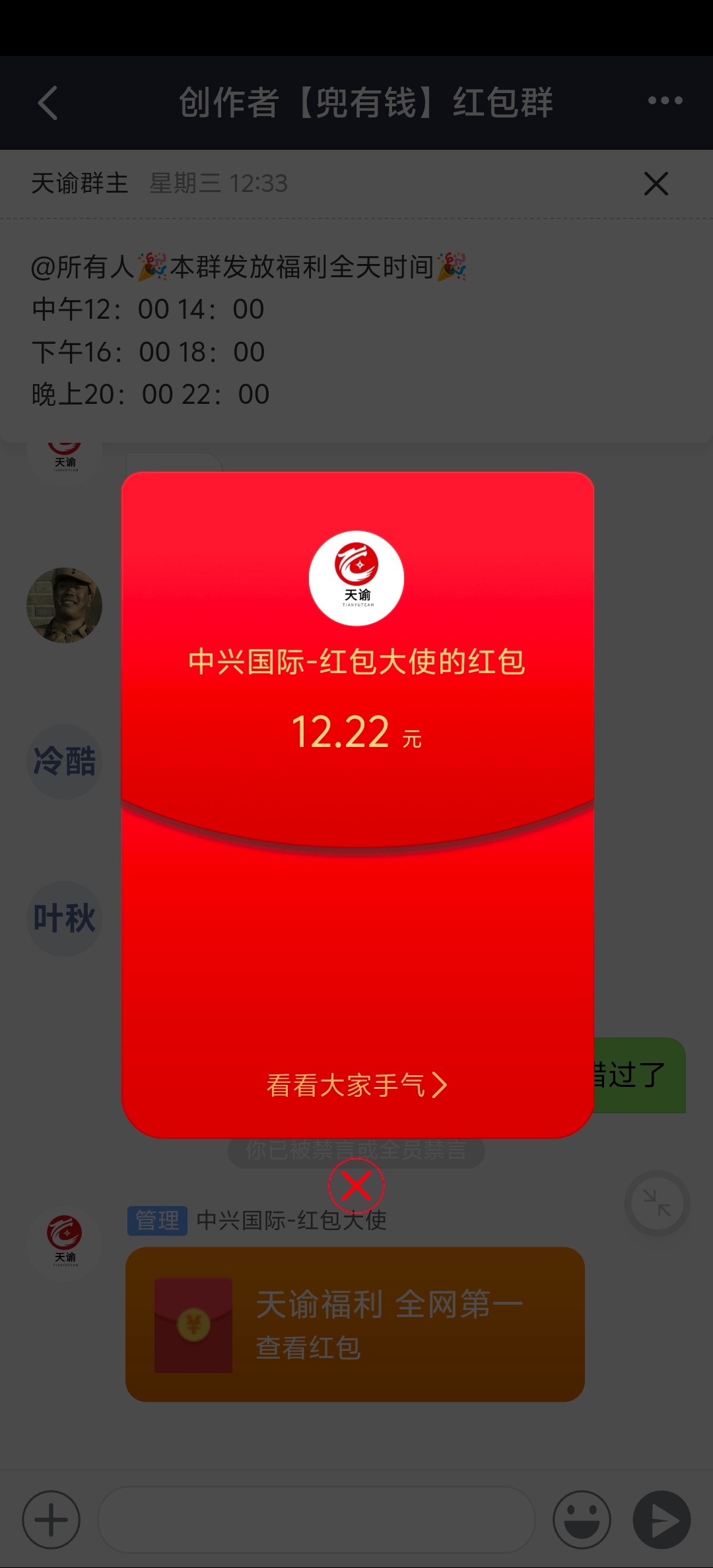This screenshot has height=1568, width=713.
Task: Open the 天谕福利 全网第一 red packet
Action: (355, 1324)
